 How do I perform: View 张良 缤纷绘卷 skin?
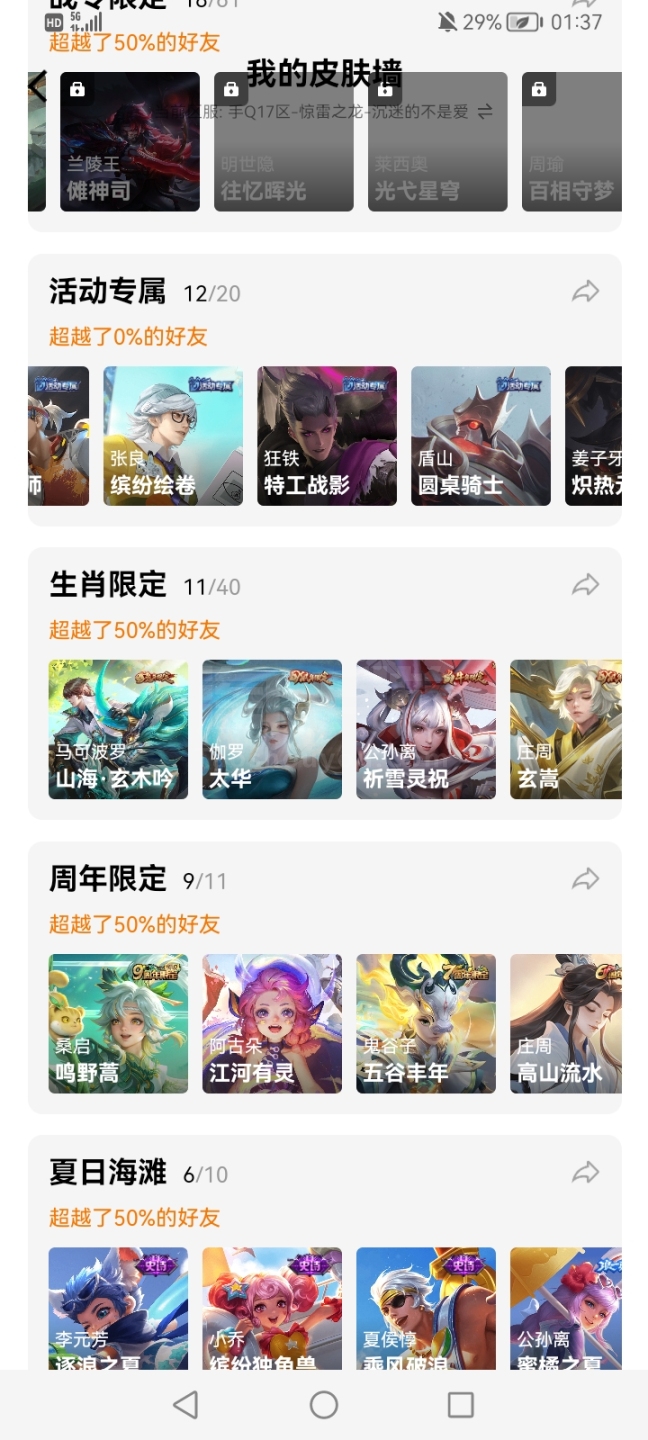coord(173,435)
